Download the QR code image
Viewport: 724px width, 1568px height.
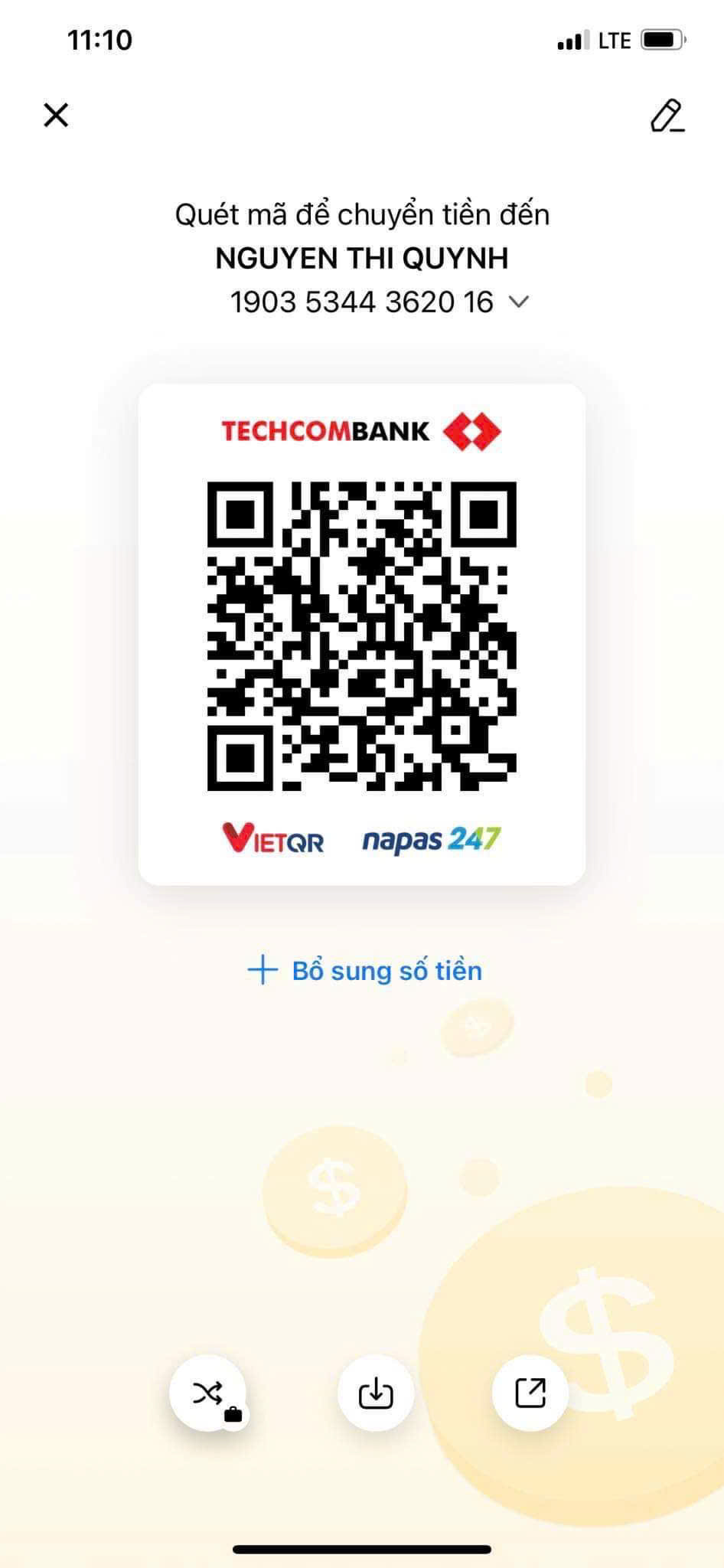pos(376,1393)
